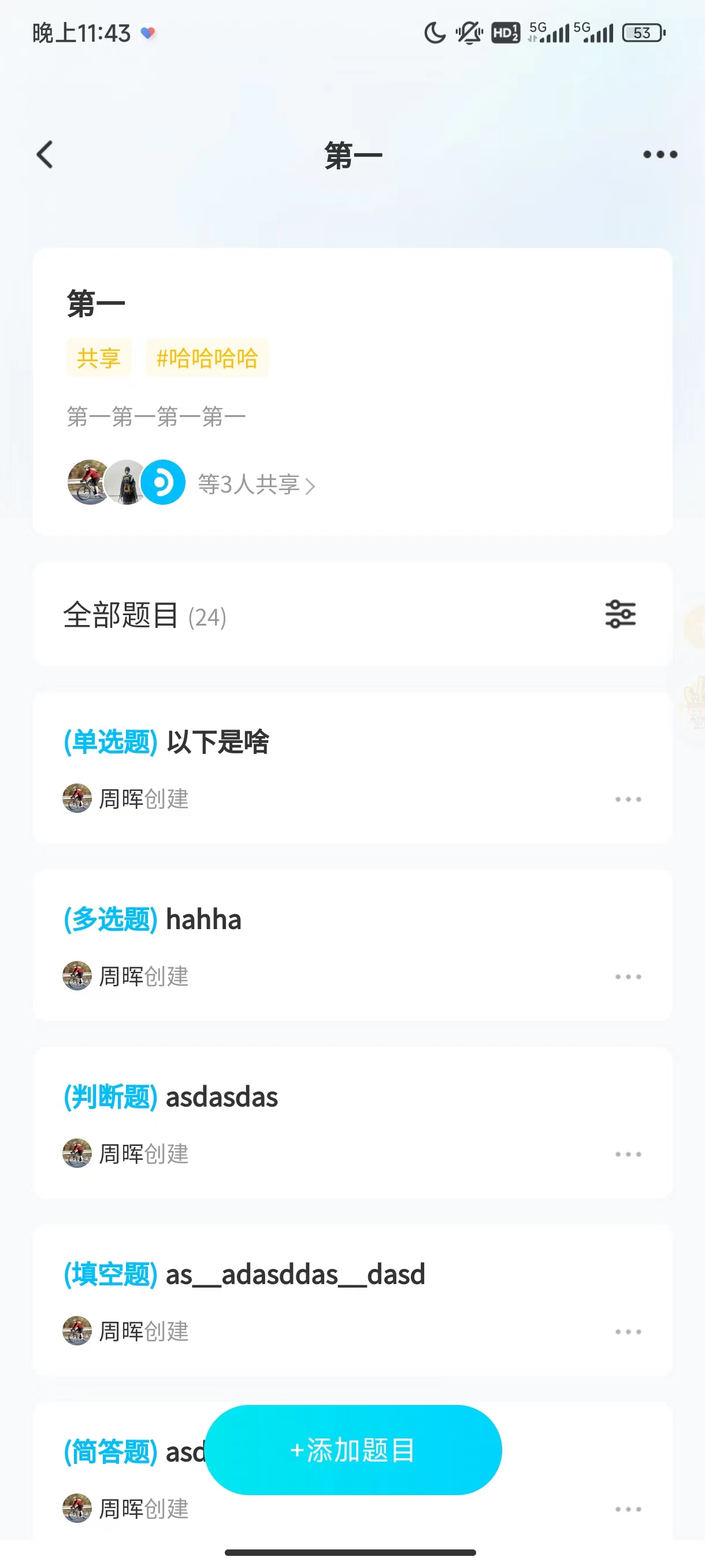
Task: Click the blue circular app avatar icon
Action: coord(164,482)
